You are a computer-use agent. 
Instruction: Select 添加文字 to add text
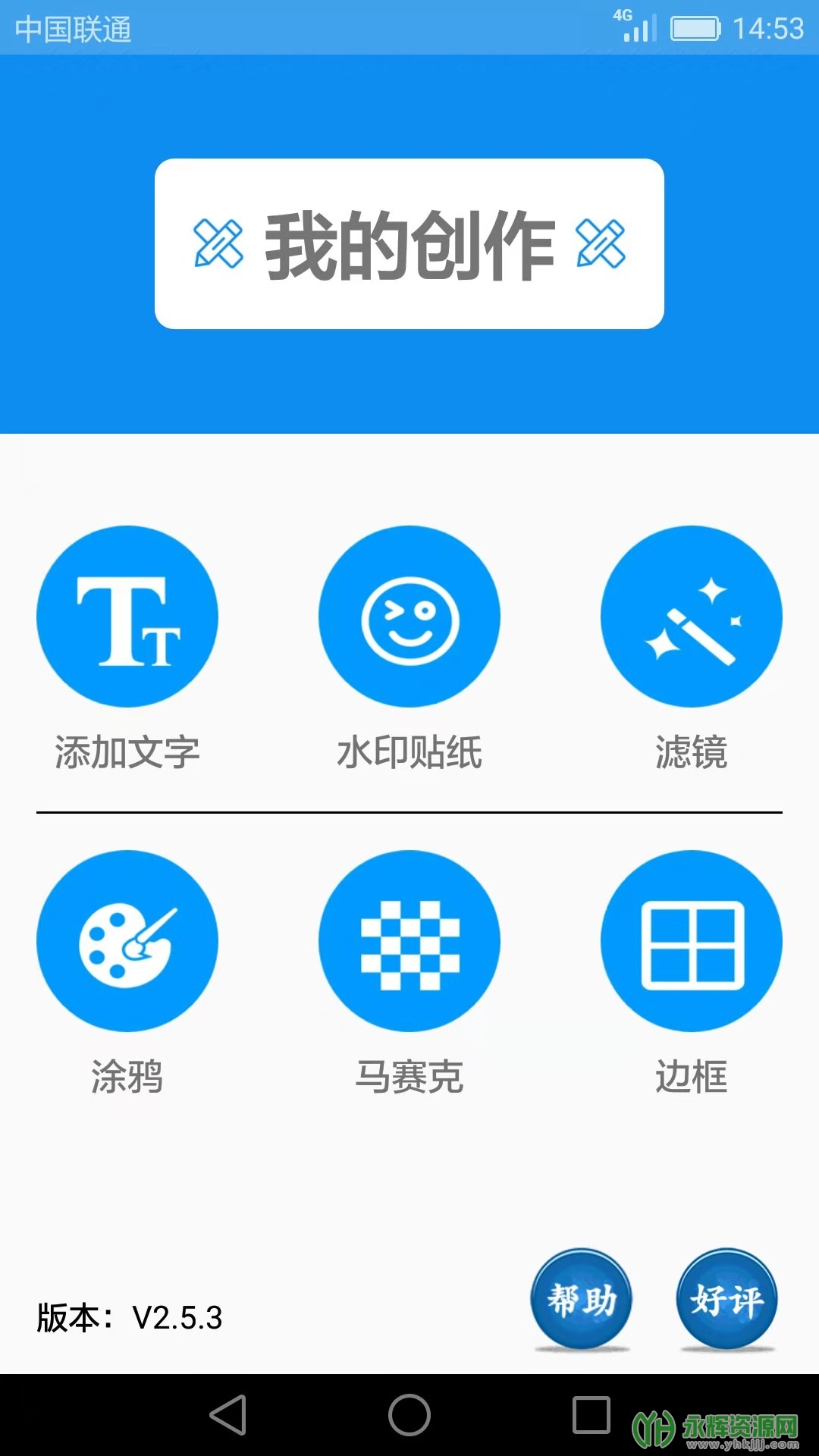pyautogui.click(x=127, y=617)
